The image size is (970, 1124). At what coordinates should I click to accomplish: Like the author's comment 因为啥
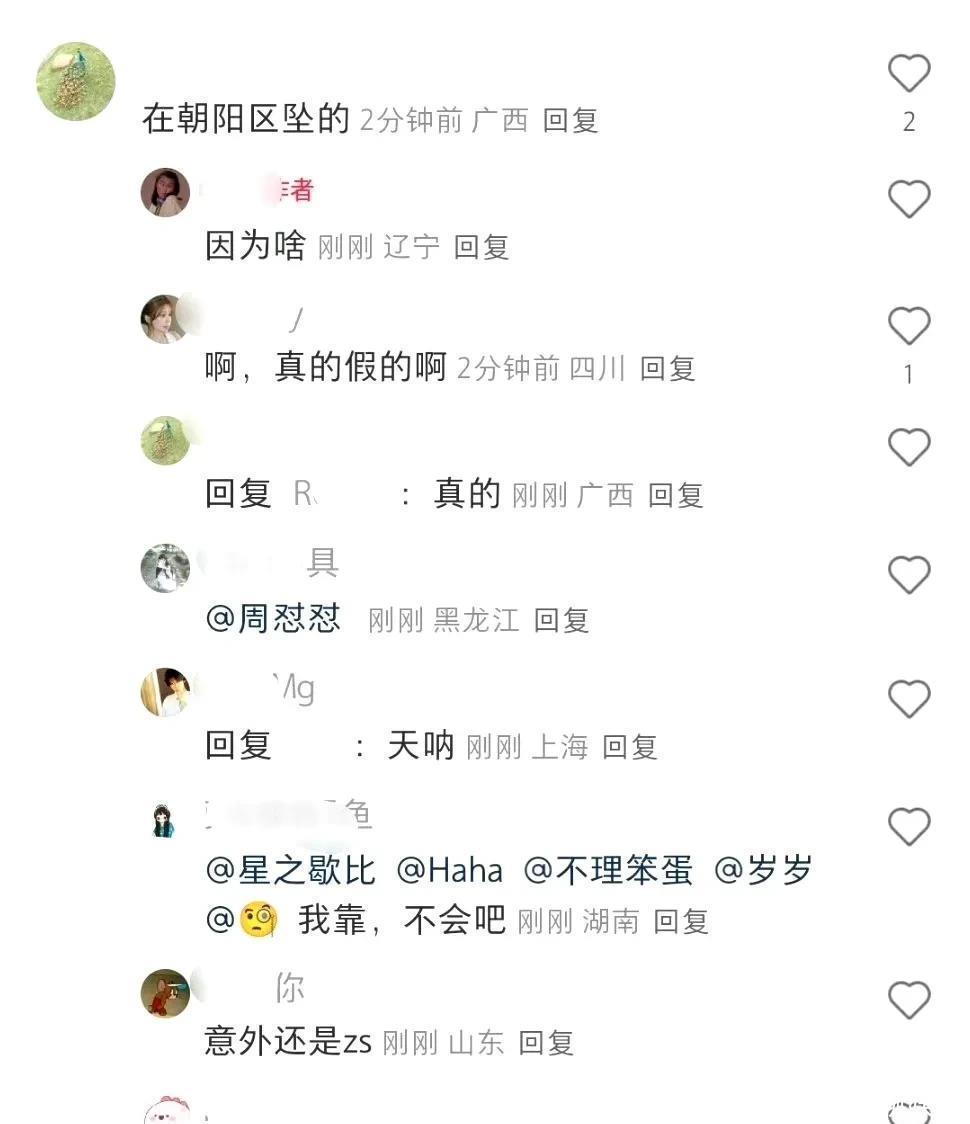point(909,200)
